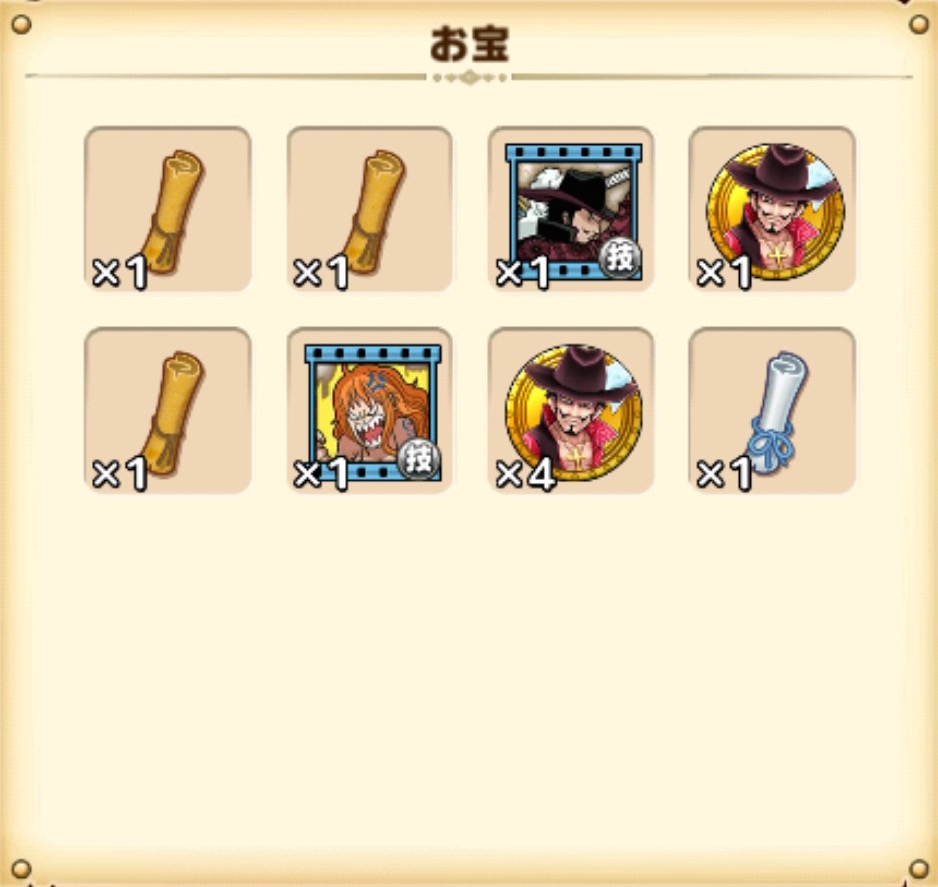Screen dimensions: 938x887
Task: Select the Mihawk gold medal marked ×1
Action: click(772, 210)
